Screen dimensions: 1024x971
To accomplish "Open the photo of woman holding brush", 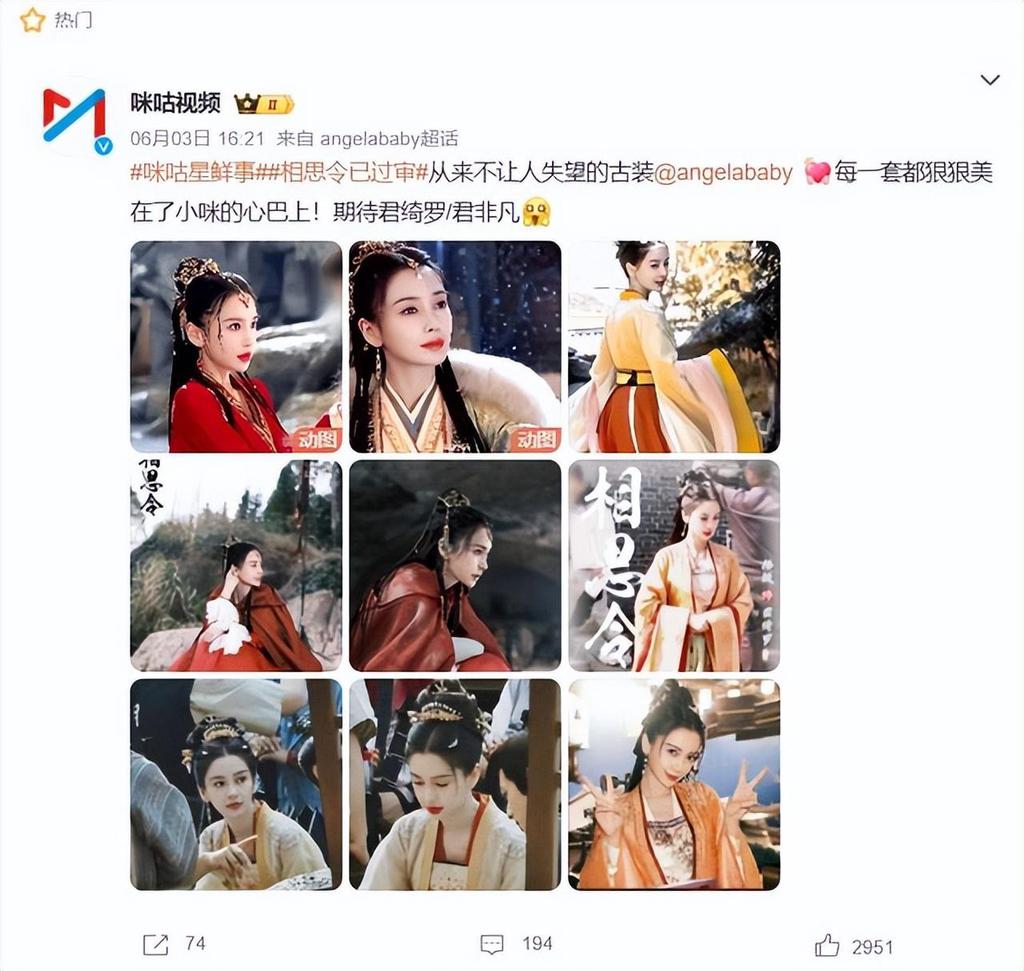I will click(x=236, y=784).
